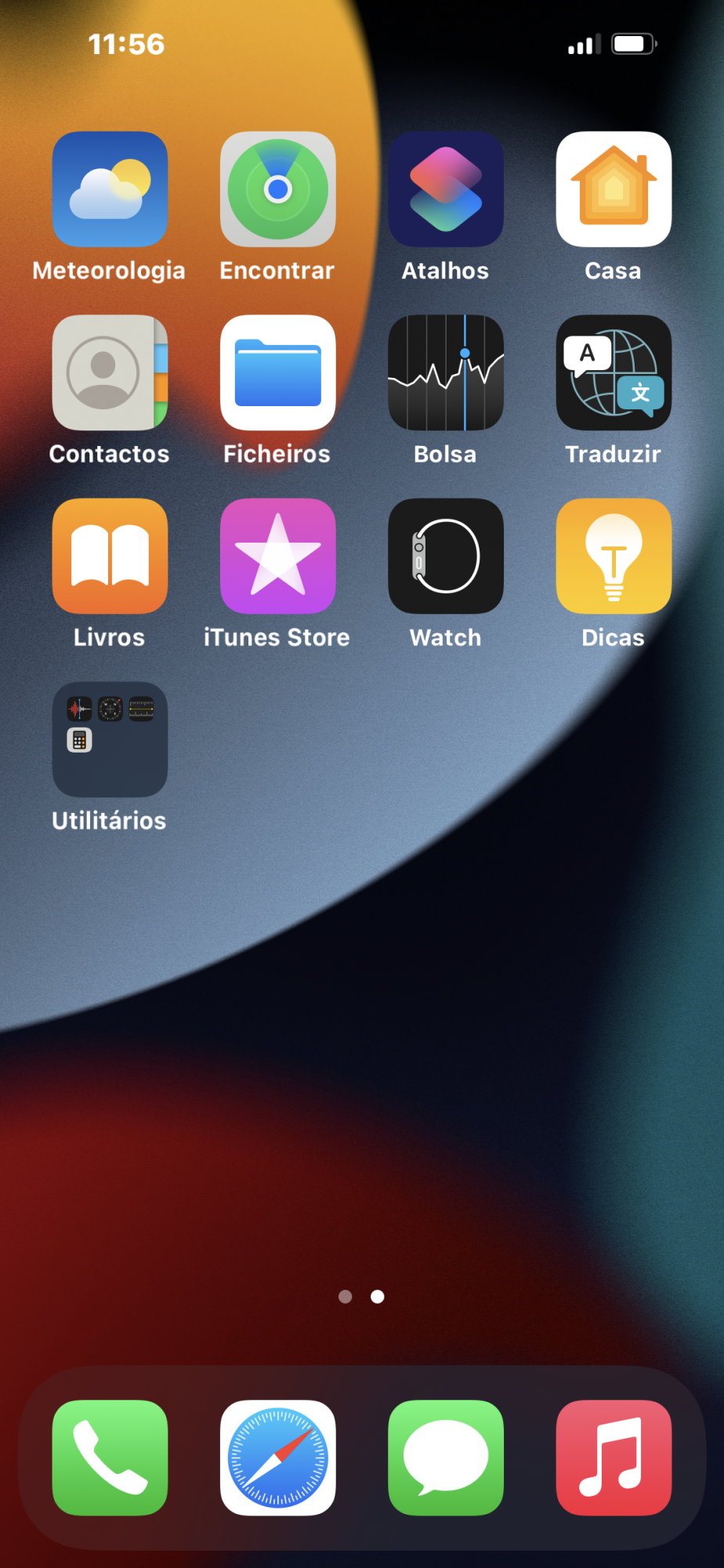
Task: Open the Music app in the dock
Action: pos(614,1457)
